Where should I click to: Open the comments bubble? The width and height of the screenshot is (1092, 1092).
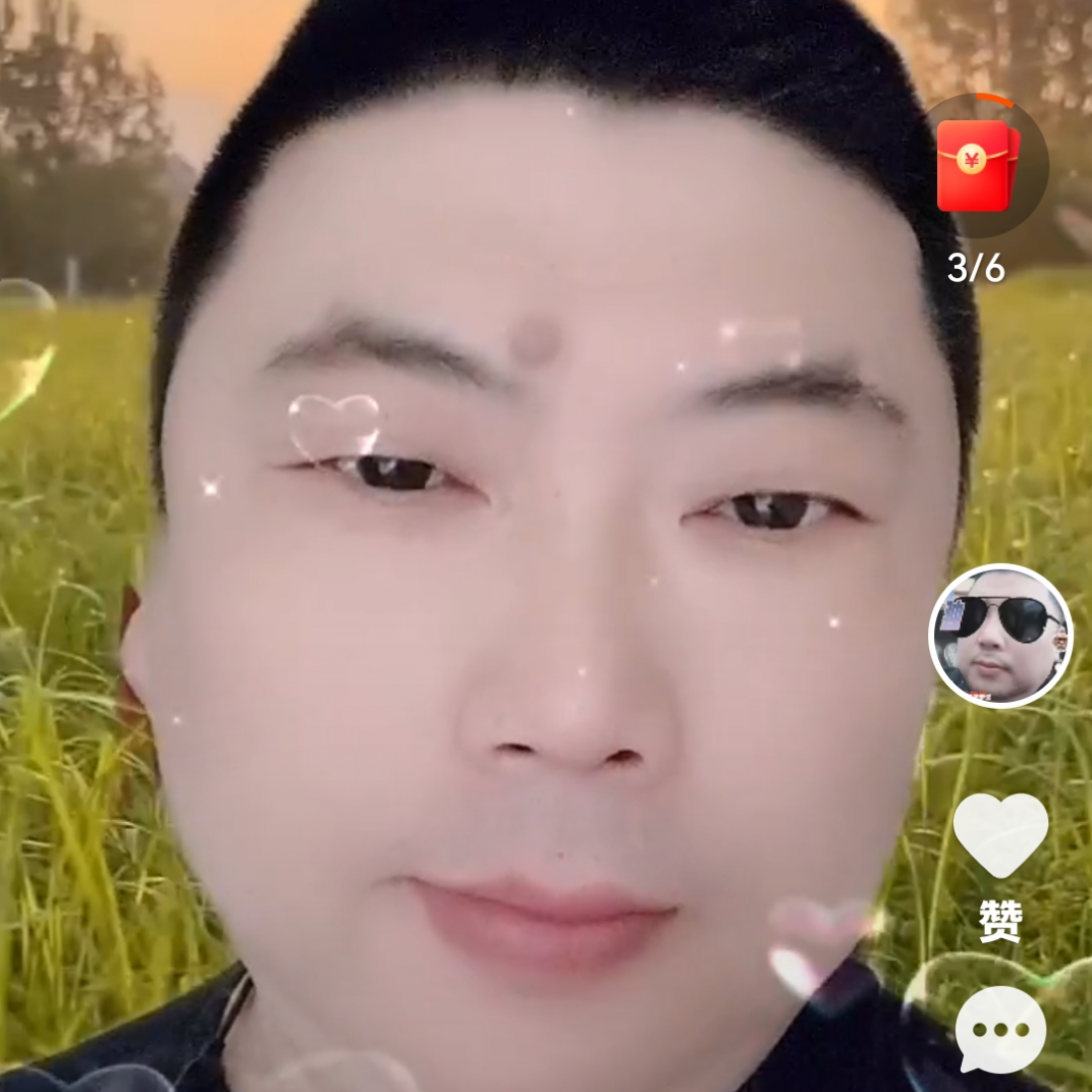[x=1001, y=1030]
